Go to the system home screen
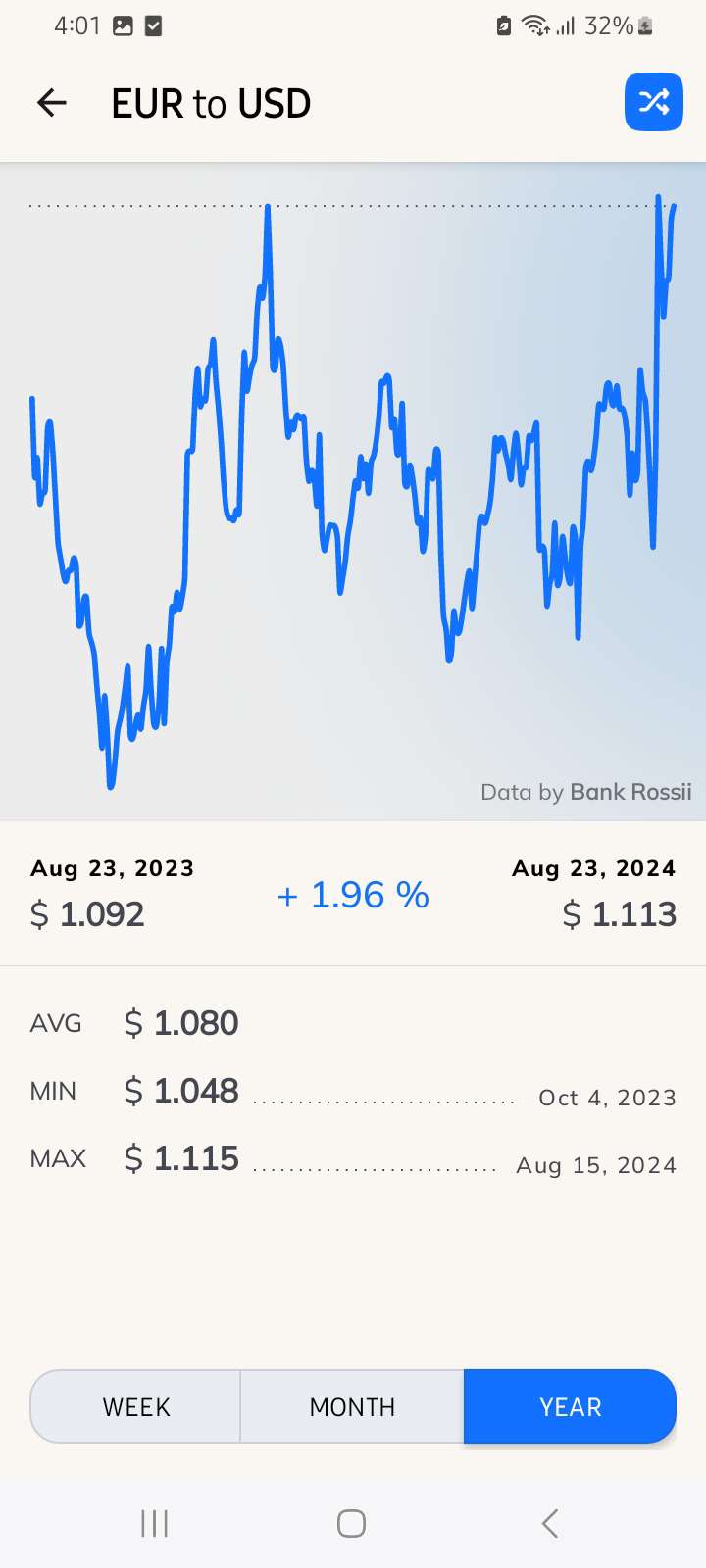 352,1523
